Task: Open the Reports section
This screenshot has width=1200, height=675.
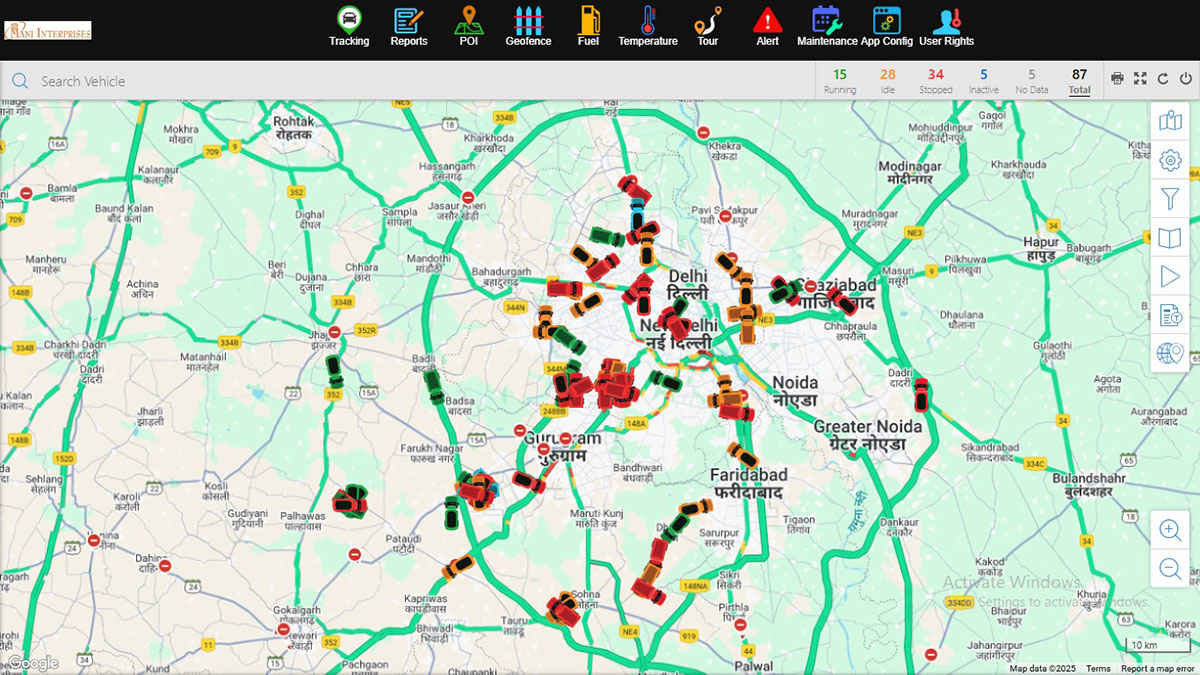Action: tap(408, 26)
